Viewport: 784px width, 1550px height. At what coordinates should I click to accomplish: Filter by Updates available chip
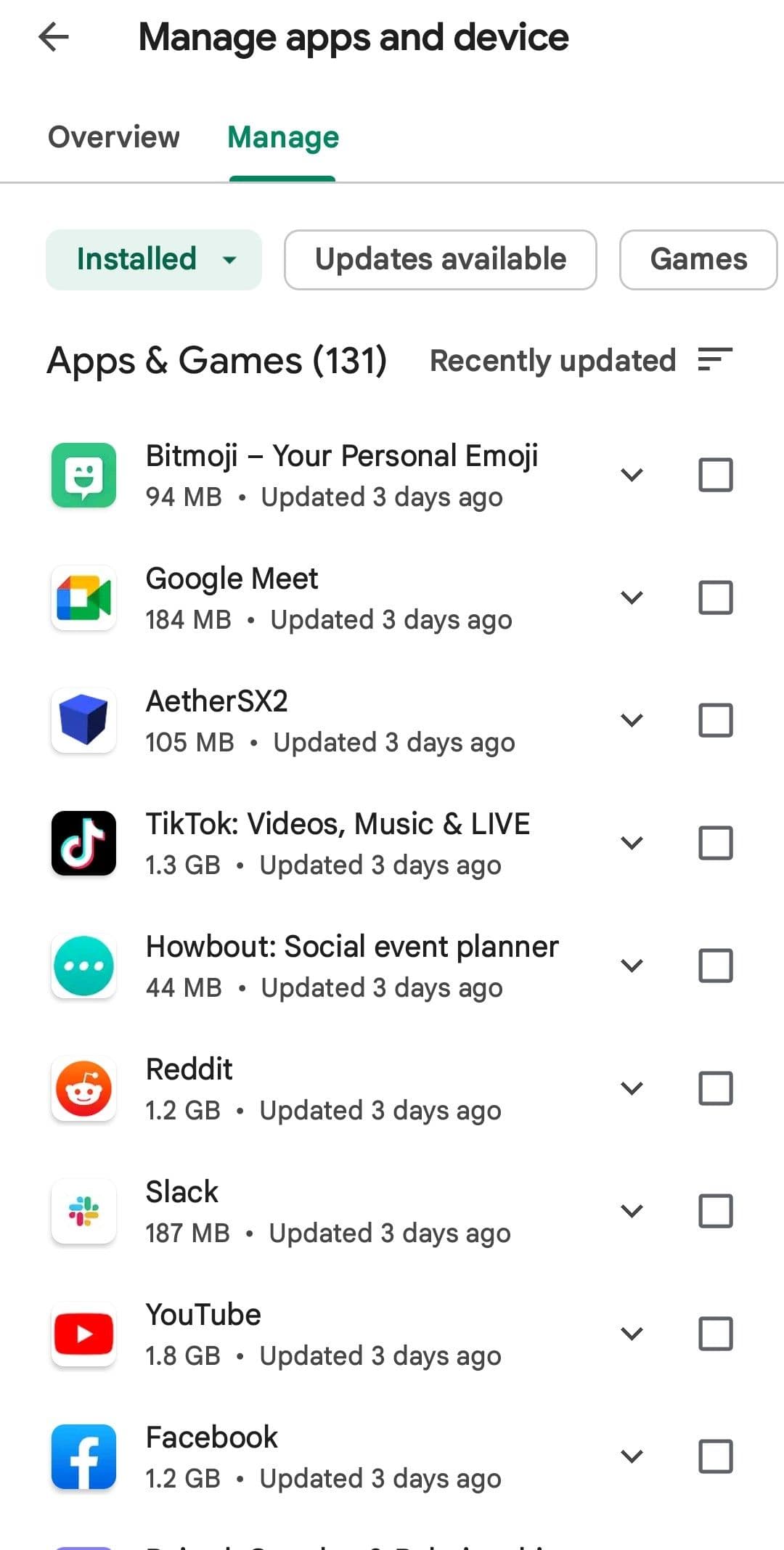point(440,259)
